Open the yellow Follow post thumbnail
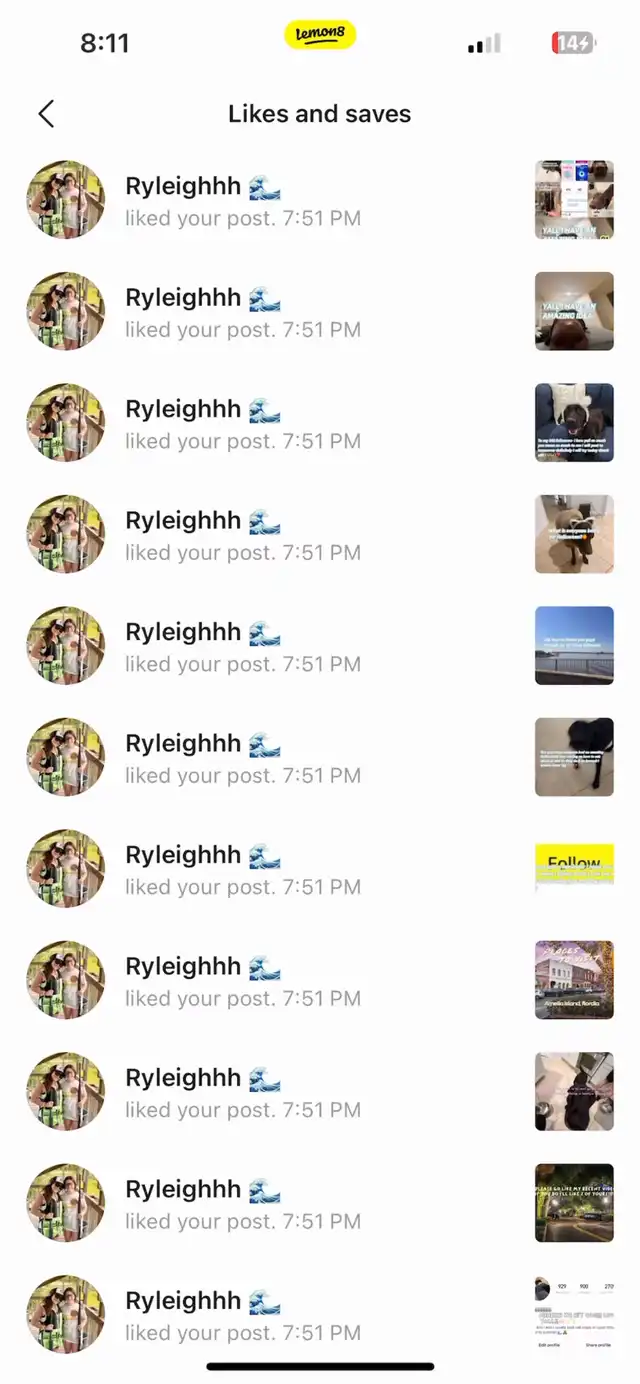 click(574, 868)
